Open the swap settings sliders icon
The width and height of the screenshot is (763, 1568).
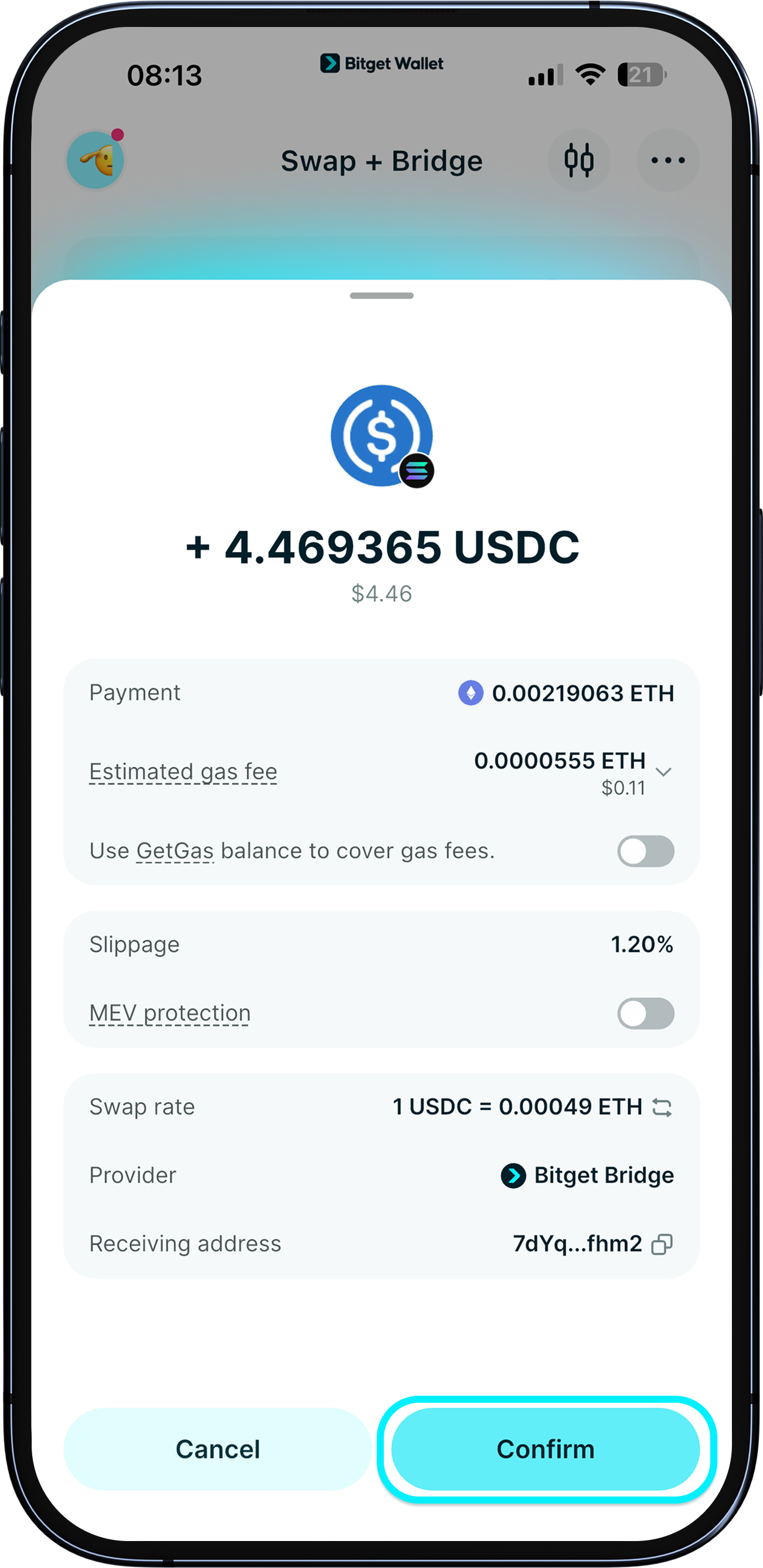coord(578,160)
